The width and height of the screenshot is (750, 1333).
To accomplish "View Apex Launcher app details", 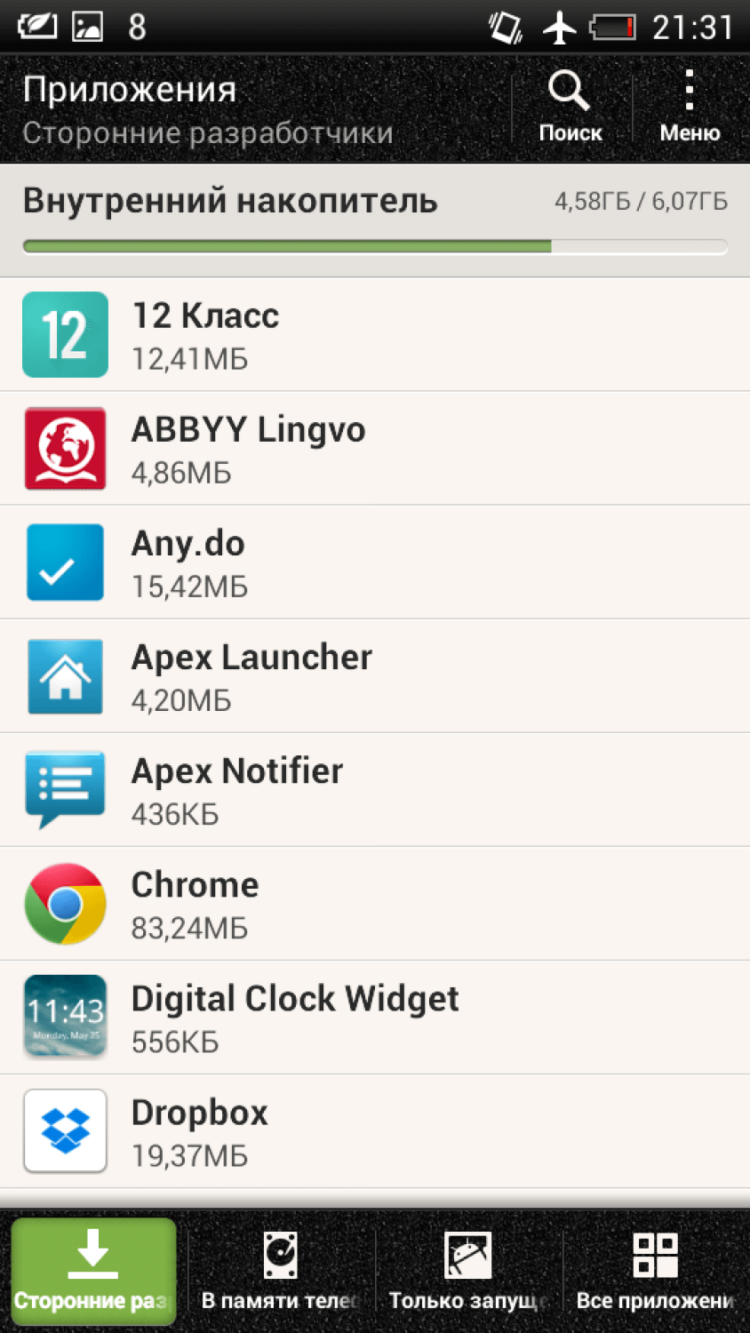I will point(375,676).
